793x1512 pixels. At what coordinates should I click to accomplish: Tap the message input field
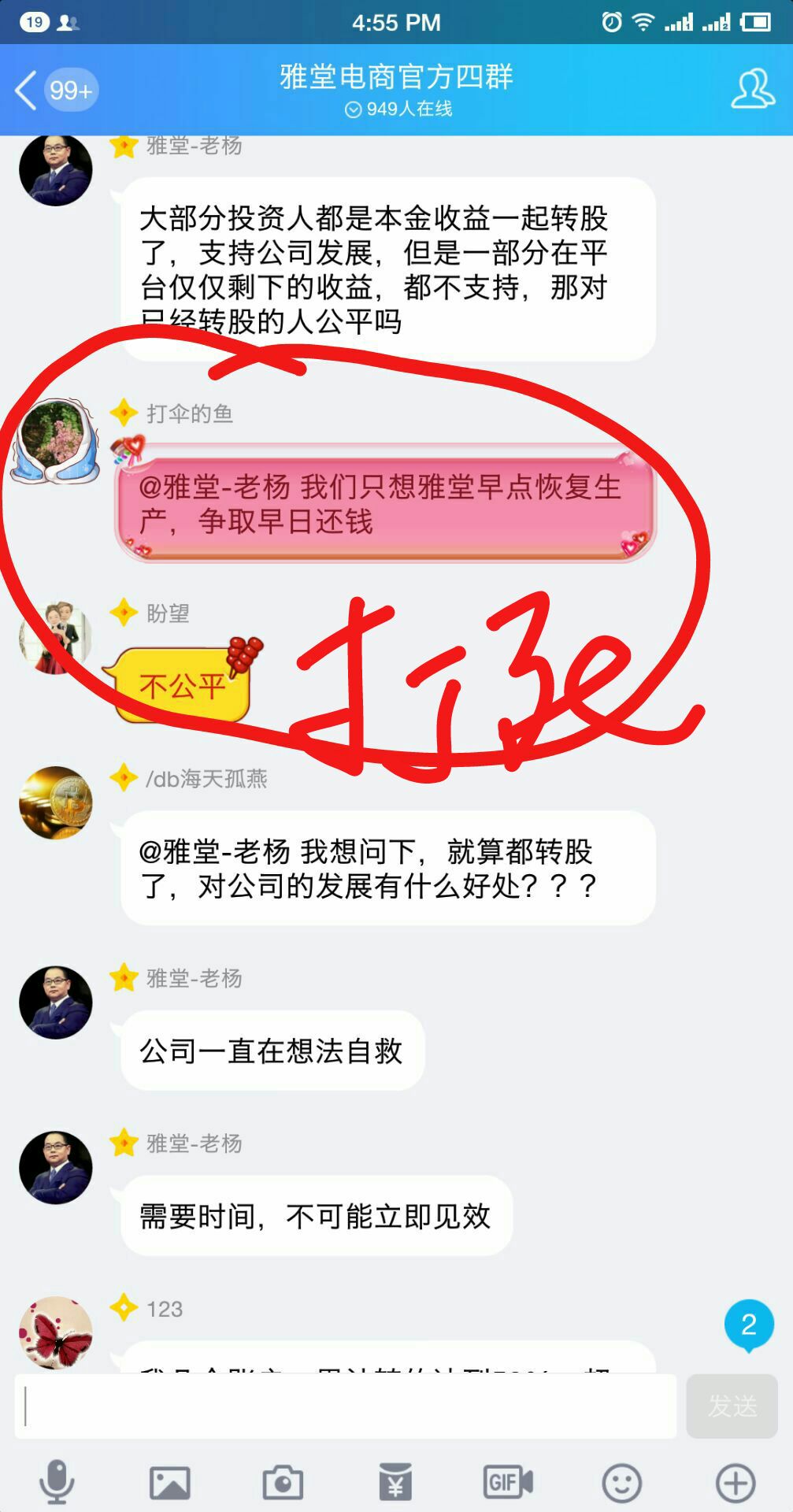coord(345,1406)
